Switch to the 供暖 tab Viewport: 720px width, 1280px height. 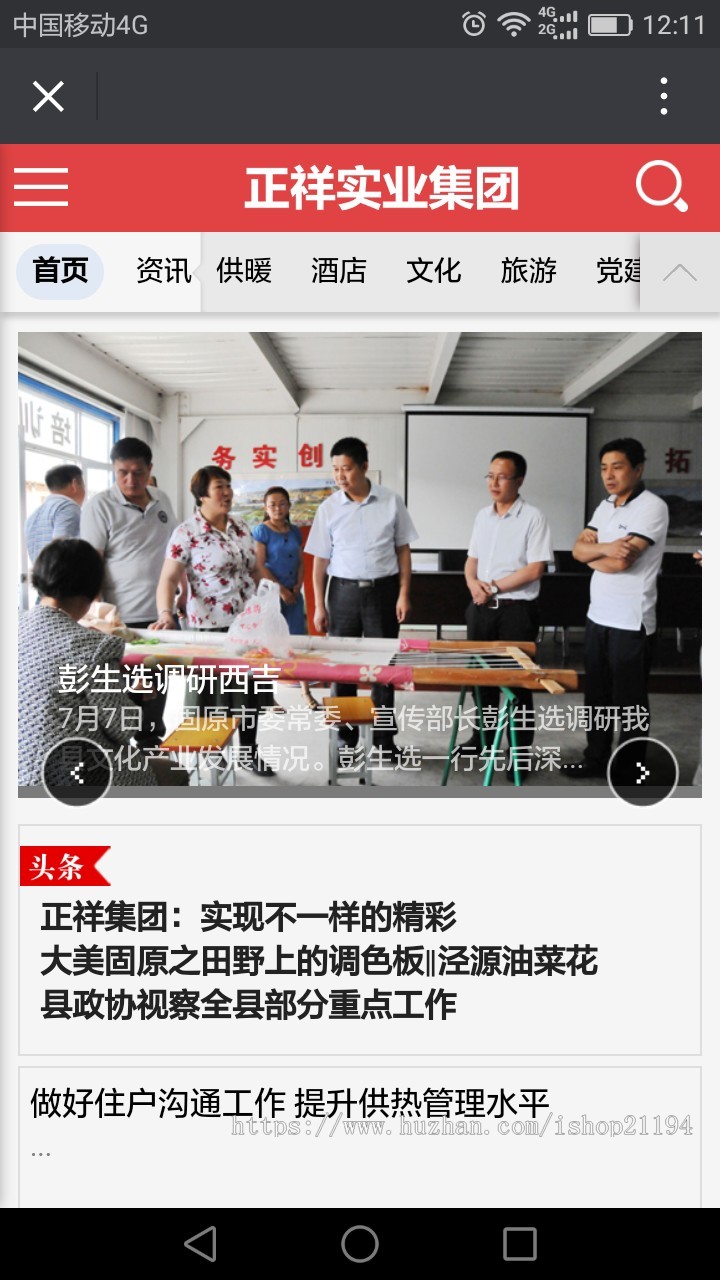pyautogui.click(x=246, y=271)
